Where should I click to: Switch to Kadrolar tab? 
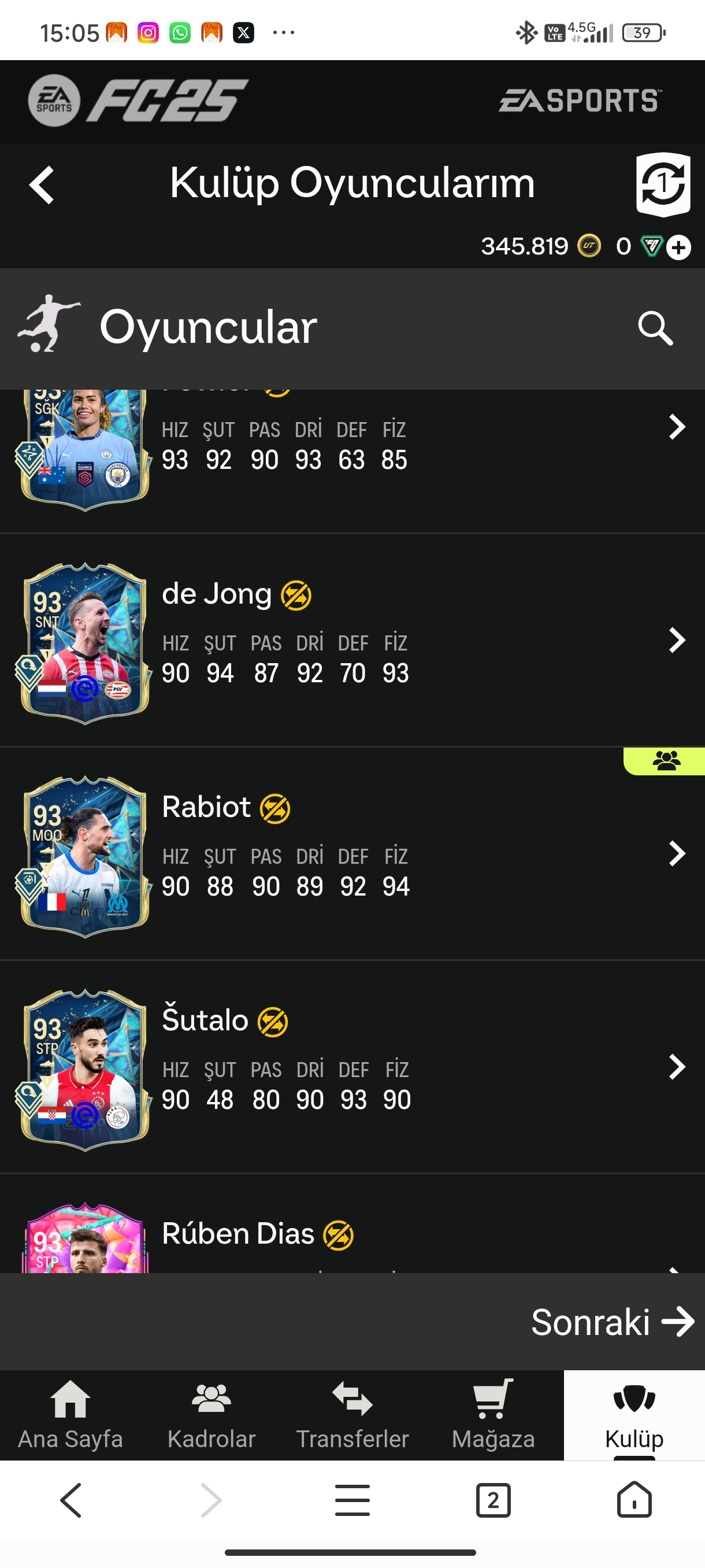point(211,1415)
